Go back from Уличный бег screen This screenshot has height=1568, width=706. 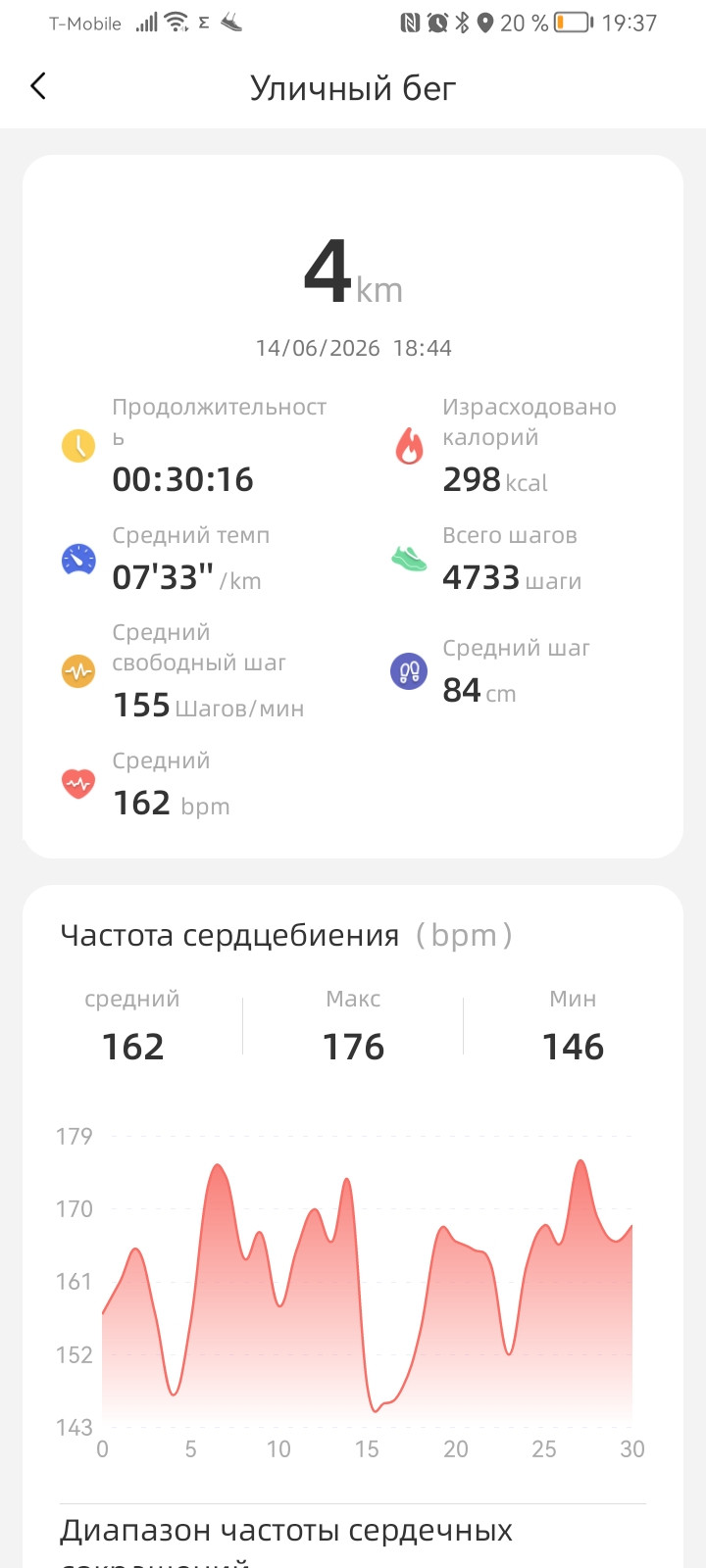[x=38, y=86]
